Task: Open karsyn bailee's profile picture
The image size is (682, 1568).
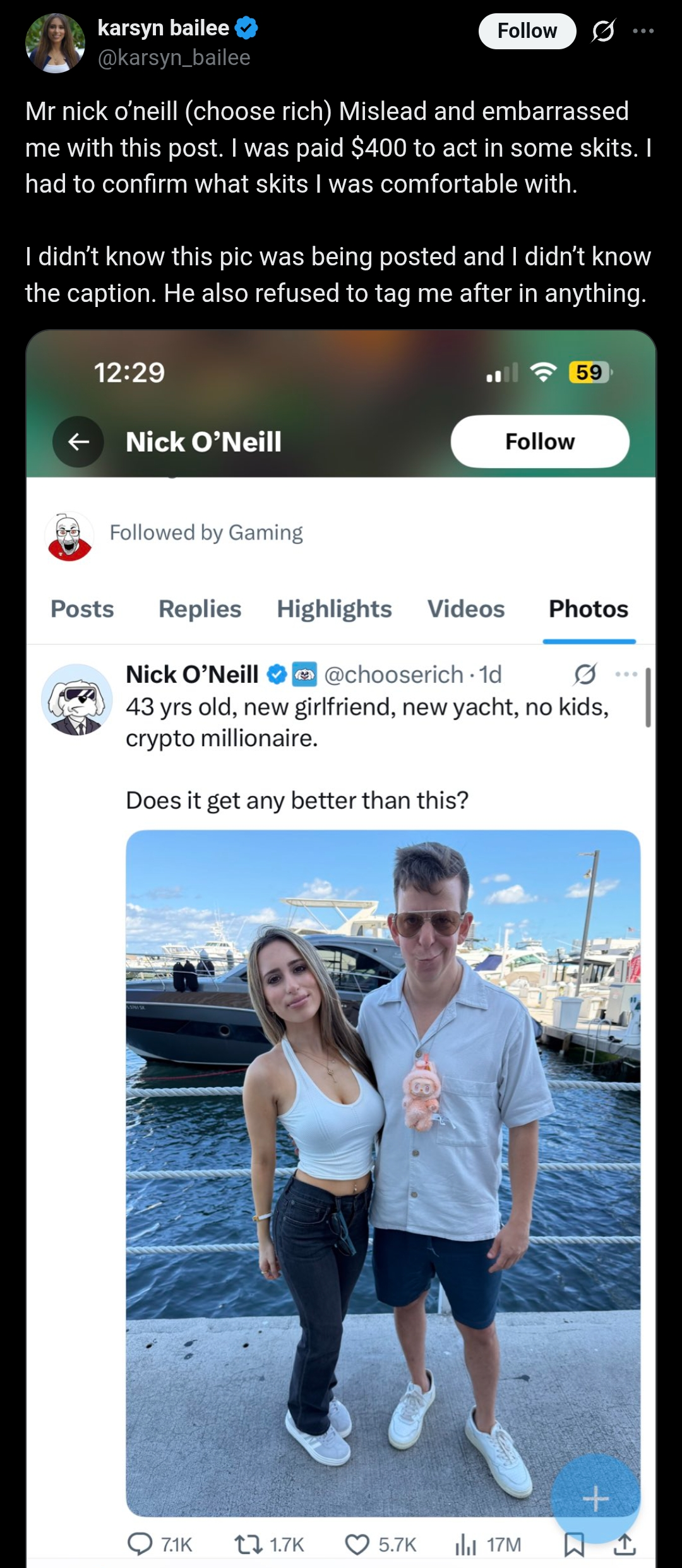Action: (55, 43)
